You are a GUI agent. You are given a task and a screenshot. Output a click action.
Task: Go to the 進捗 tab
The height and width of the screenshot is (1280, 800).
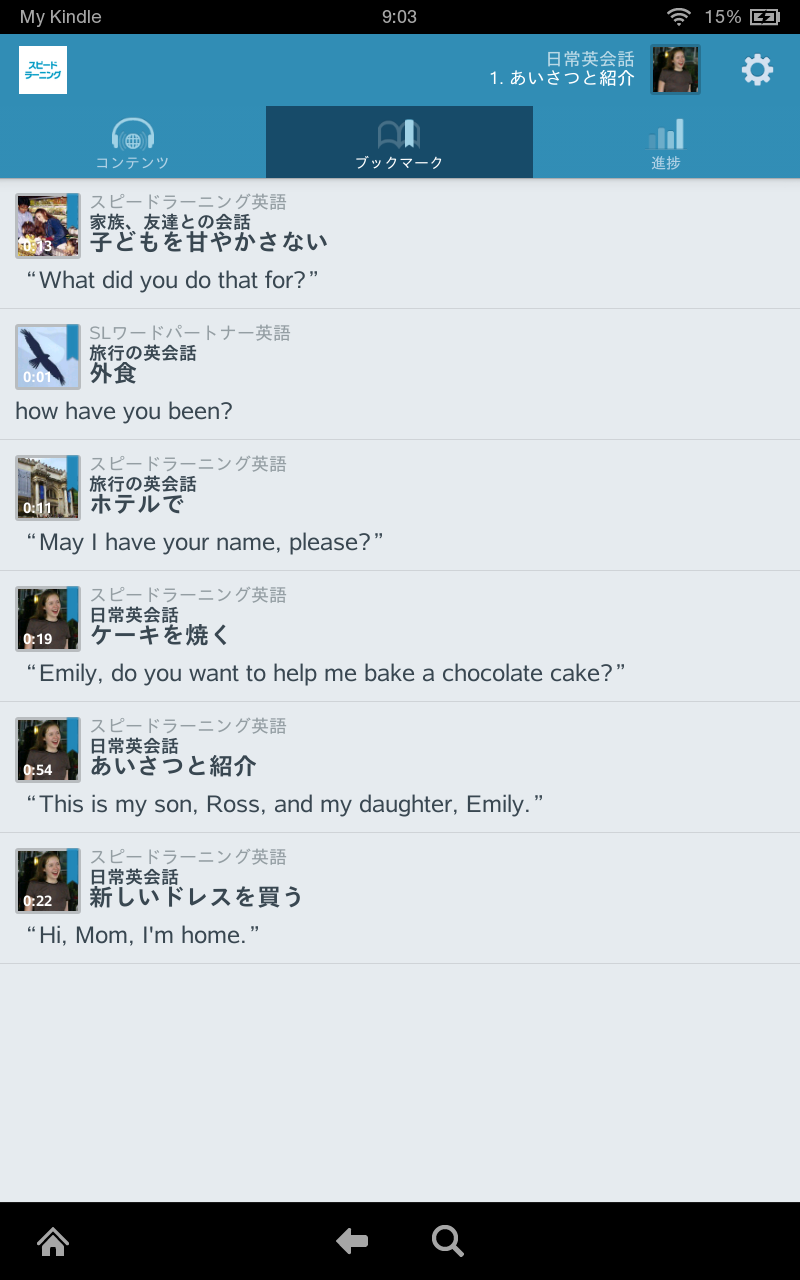point(666,143)
